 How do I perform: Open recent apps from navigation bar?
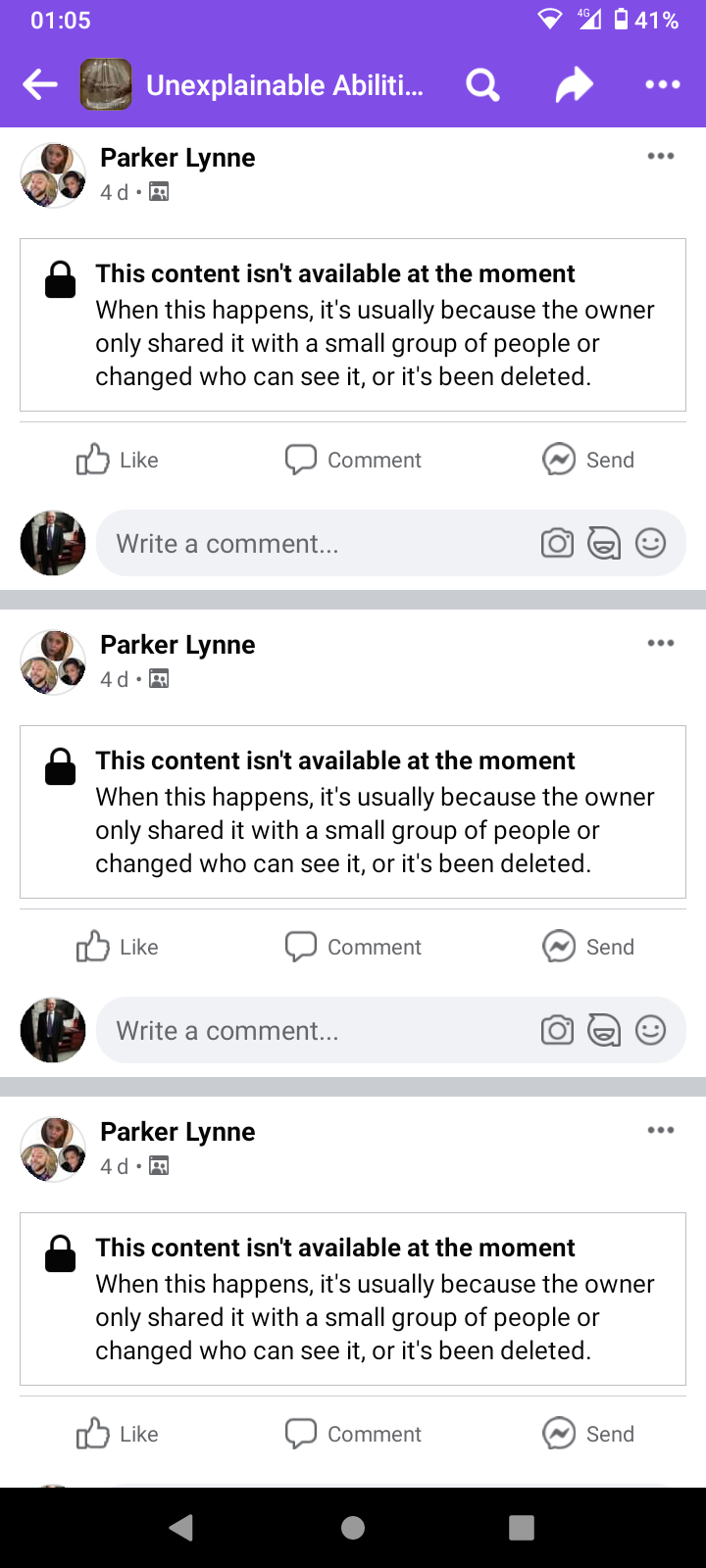(522, 1528)
